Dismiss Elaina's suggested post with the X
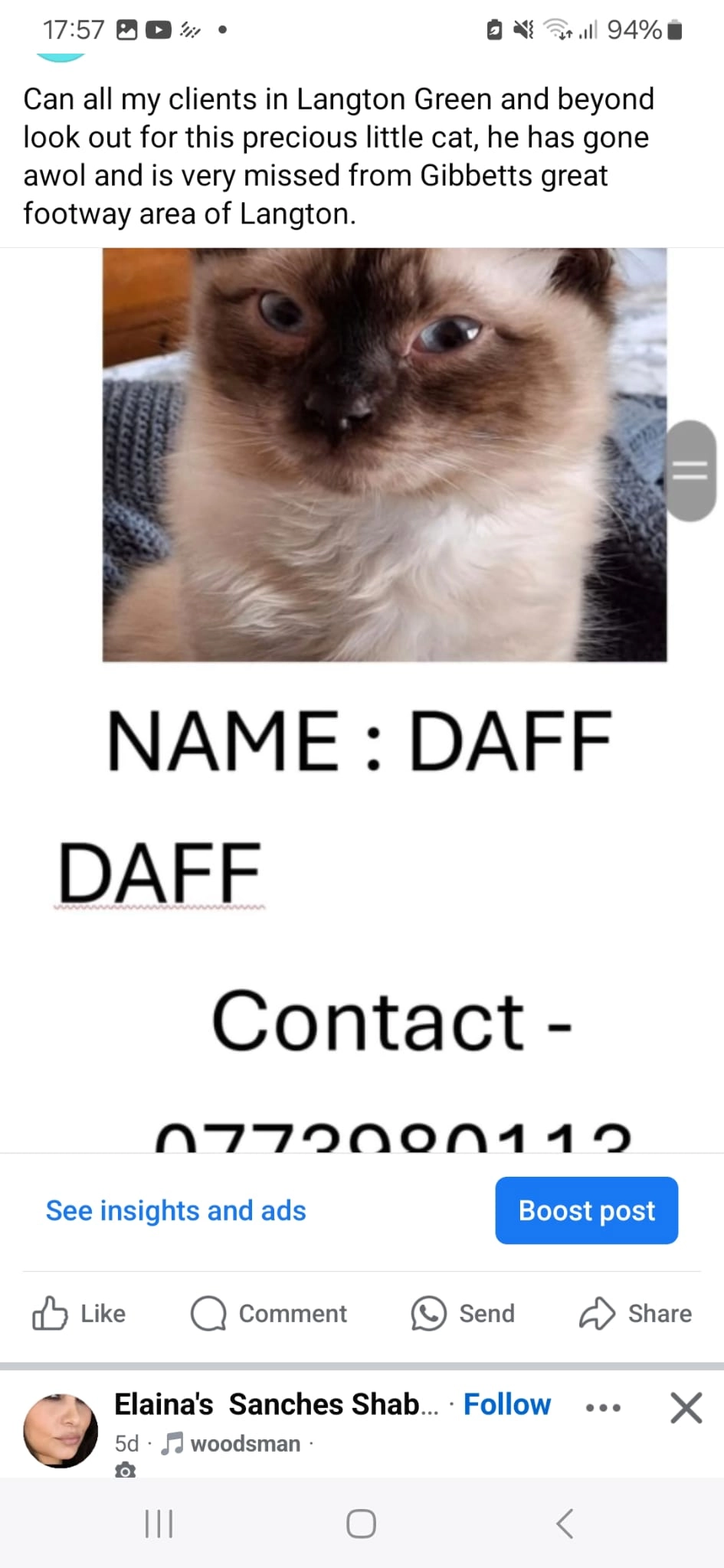 tap(684, 1407)
